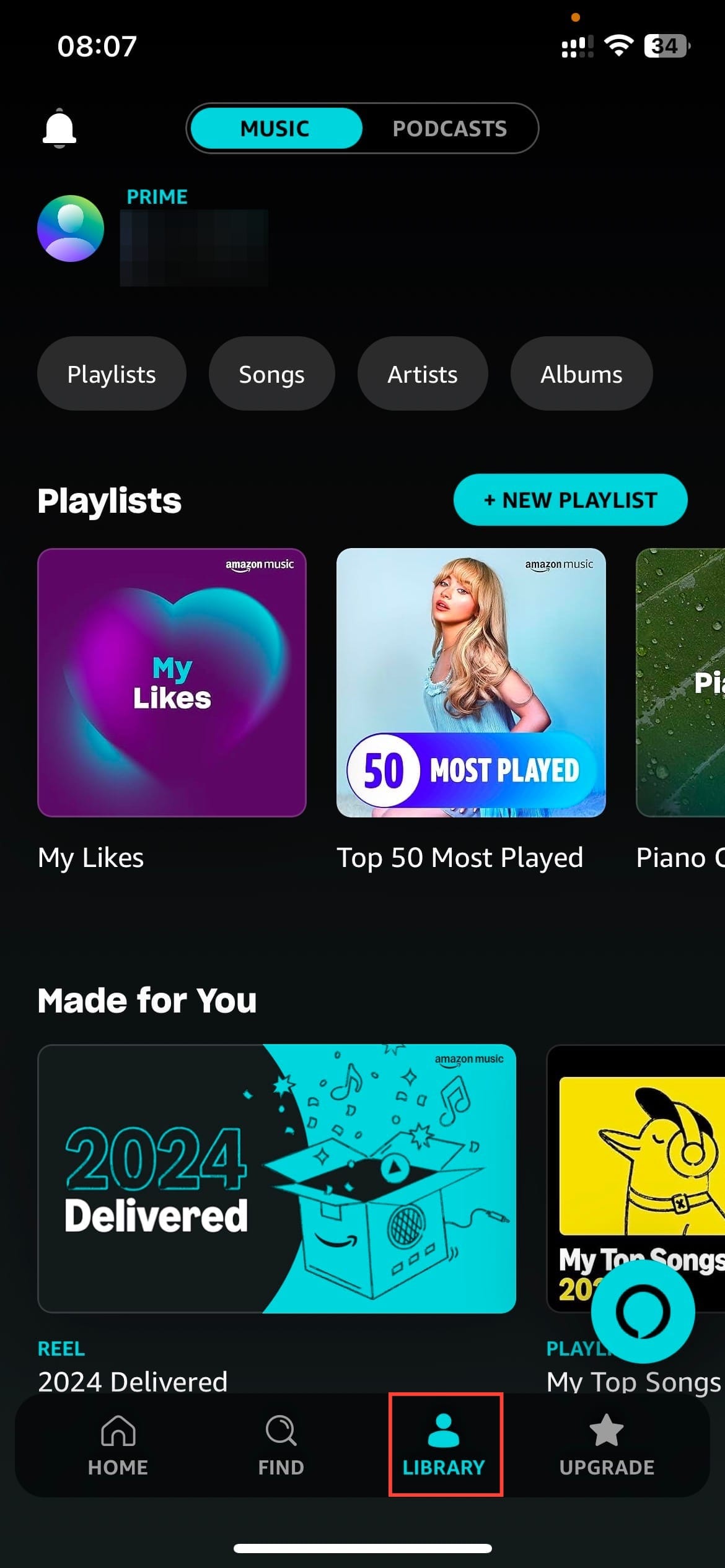Show the Songs chip list

tap(271, 374)
